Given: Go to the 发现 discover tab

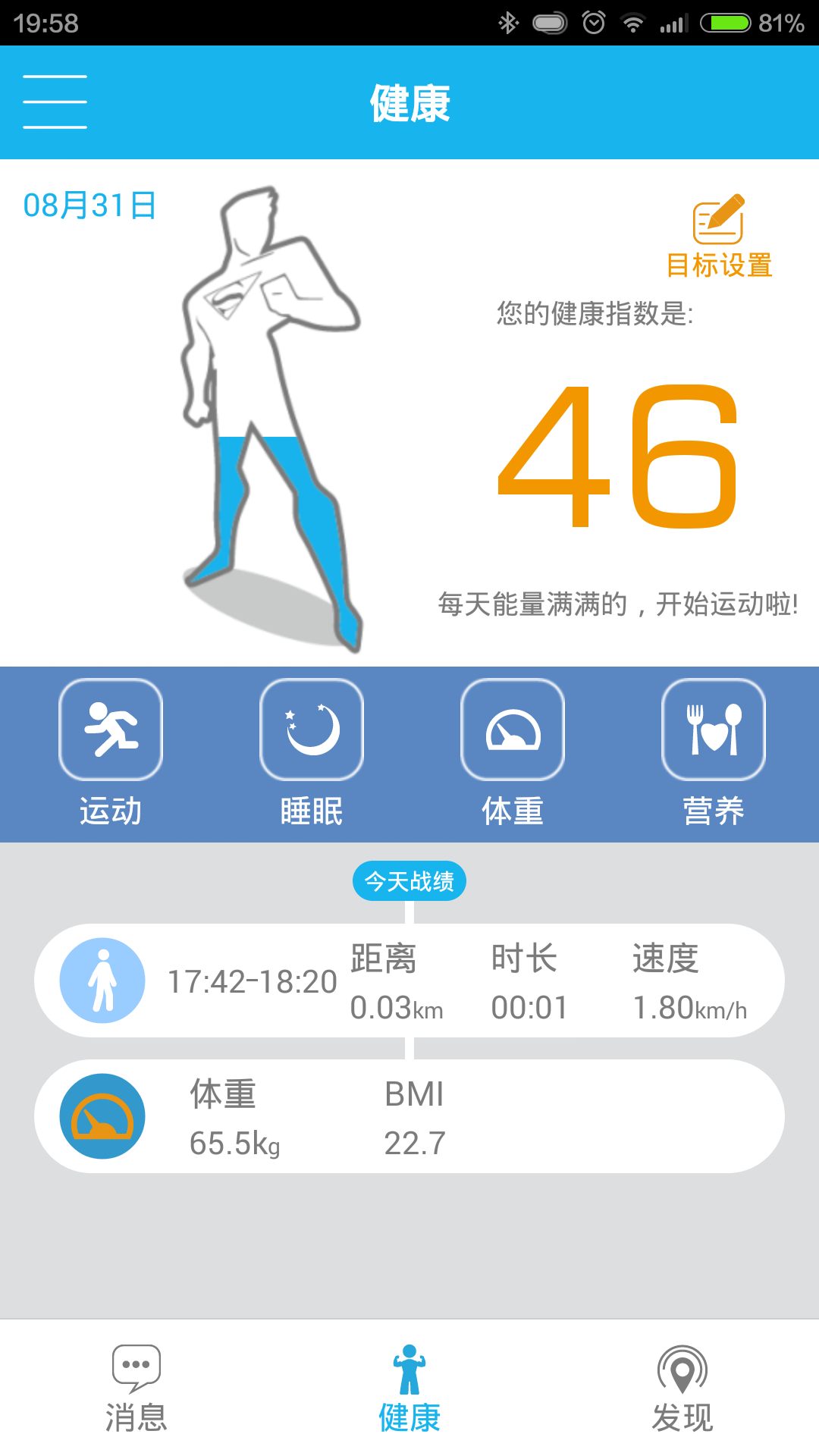Looking at the screenshot, I should click(682, 1389).
